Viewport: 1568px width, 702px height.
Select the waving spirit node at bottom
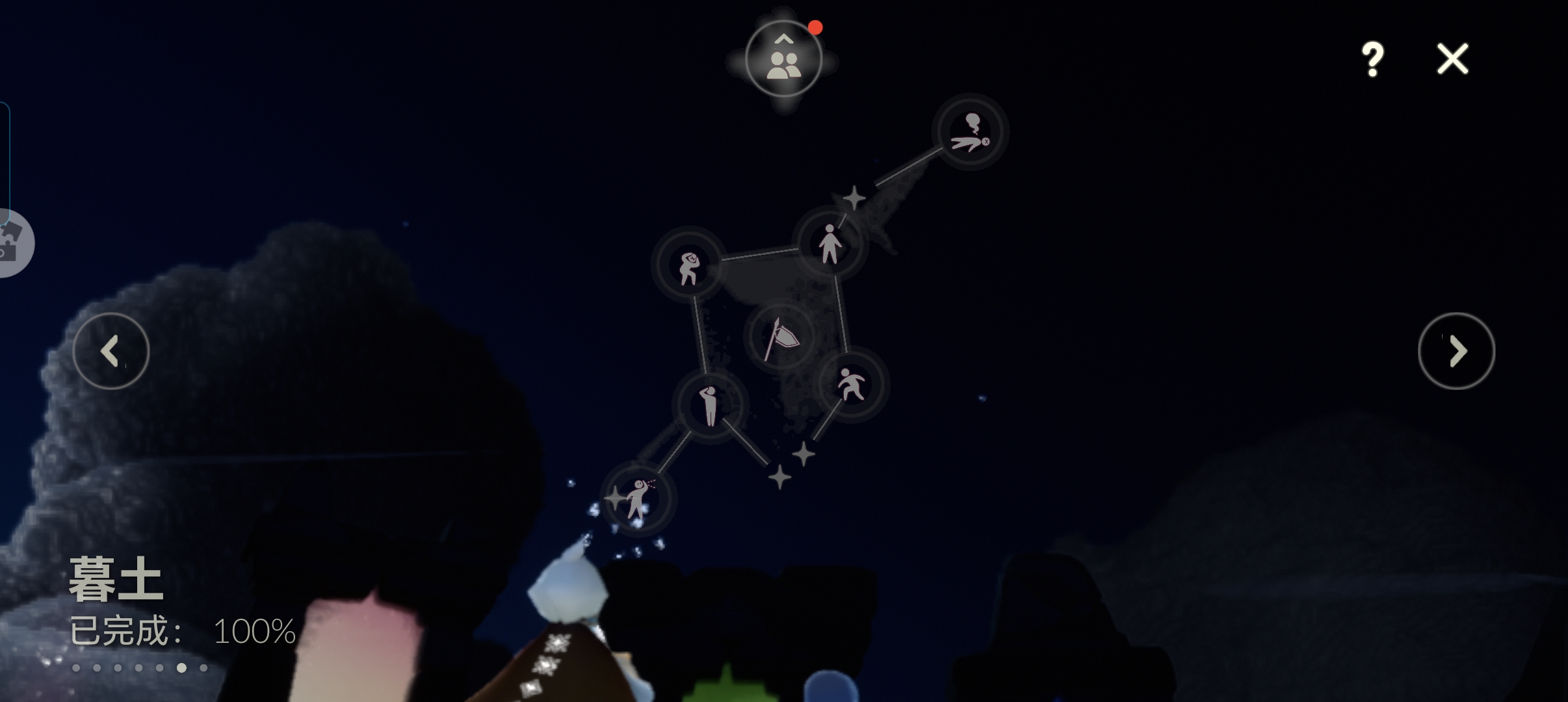pos(638,499)
